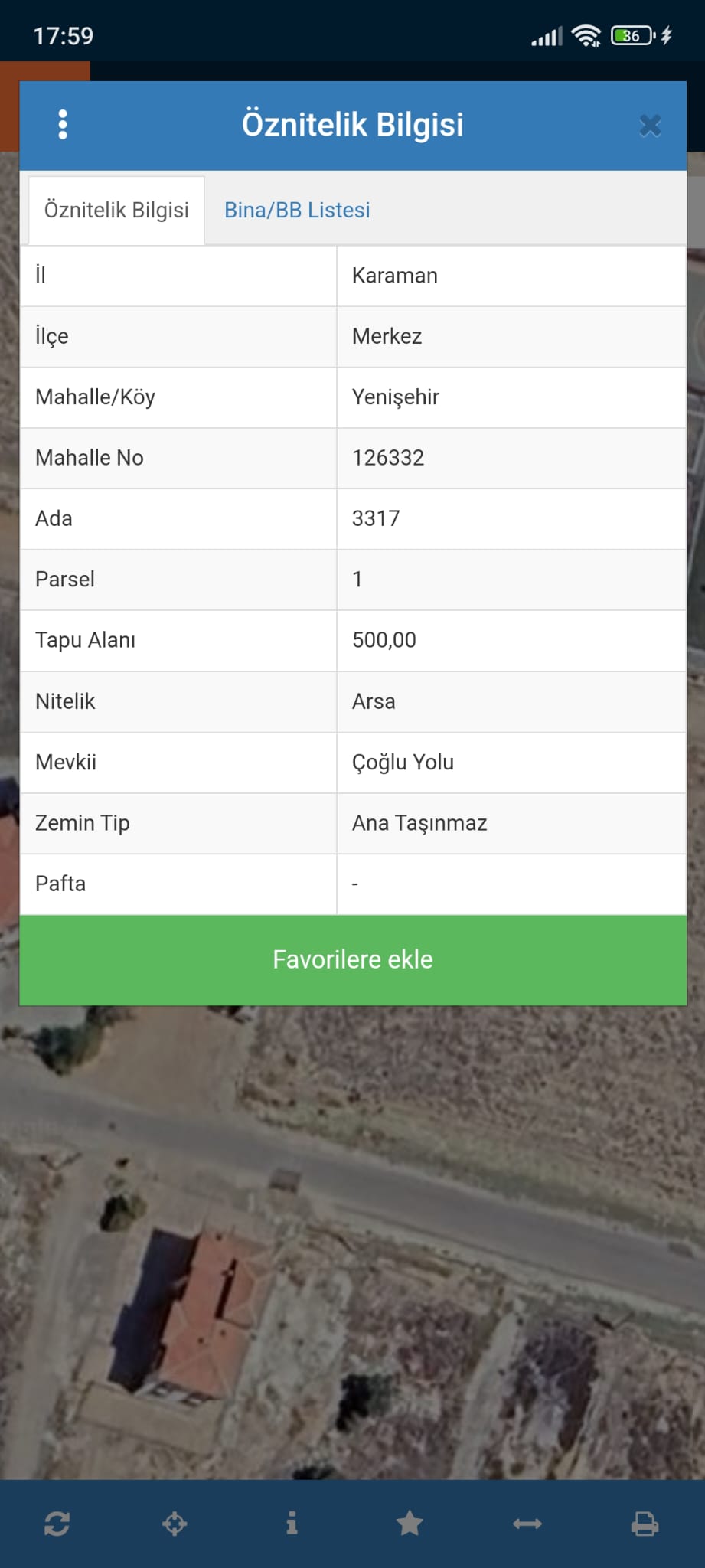The height and width of the screenshot is (1568, 705).
Task: Tap the crosshair location icon in the toolbar
Action: coord(175,1524)
